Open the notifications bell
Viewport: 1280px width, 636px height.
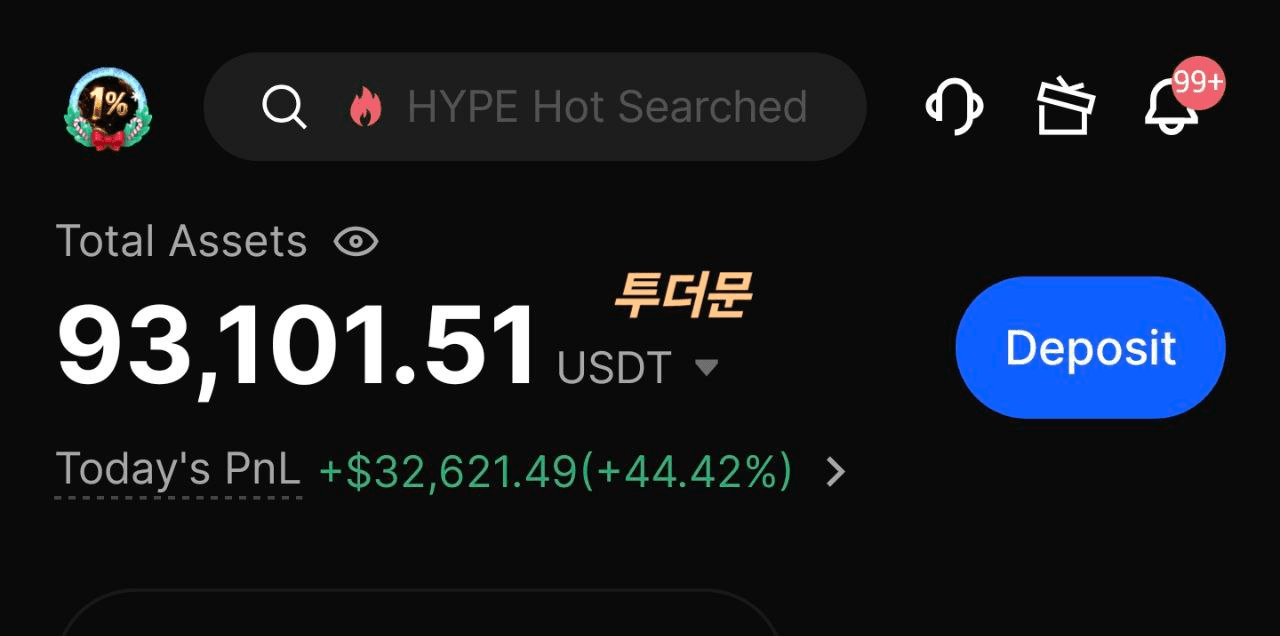tap(1171, 107)
